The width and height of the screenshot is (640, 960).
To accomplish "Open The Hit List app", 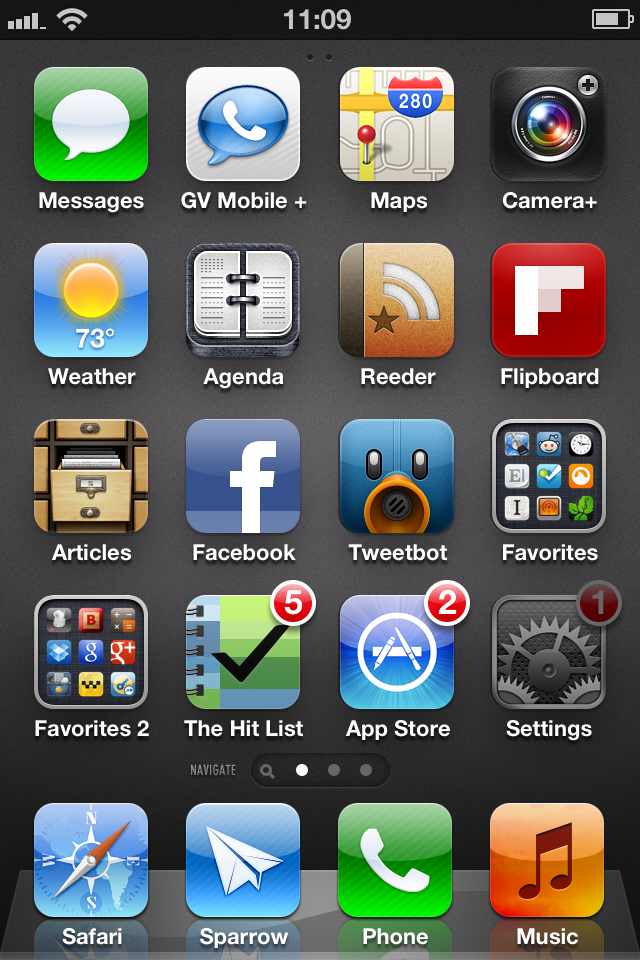I will click(243, 652).
